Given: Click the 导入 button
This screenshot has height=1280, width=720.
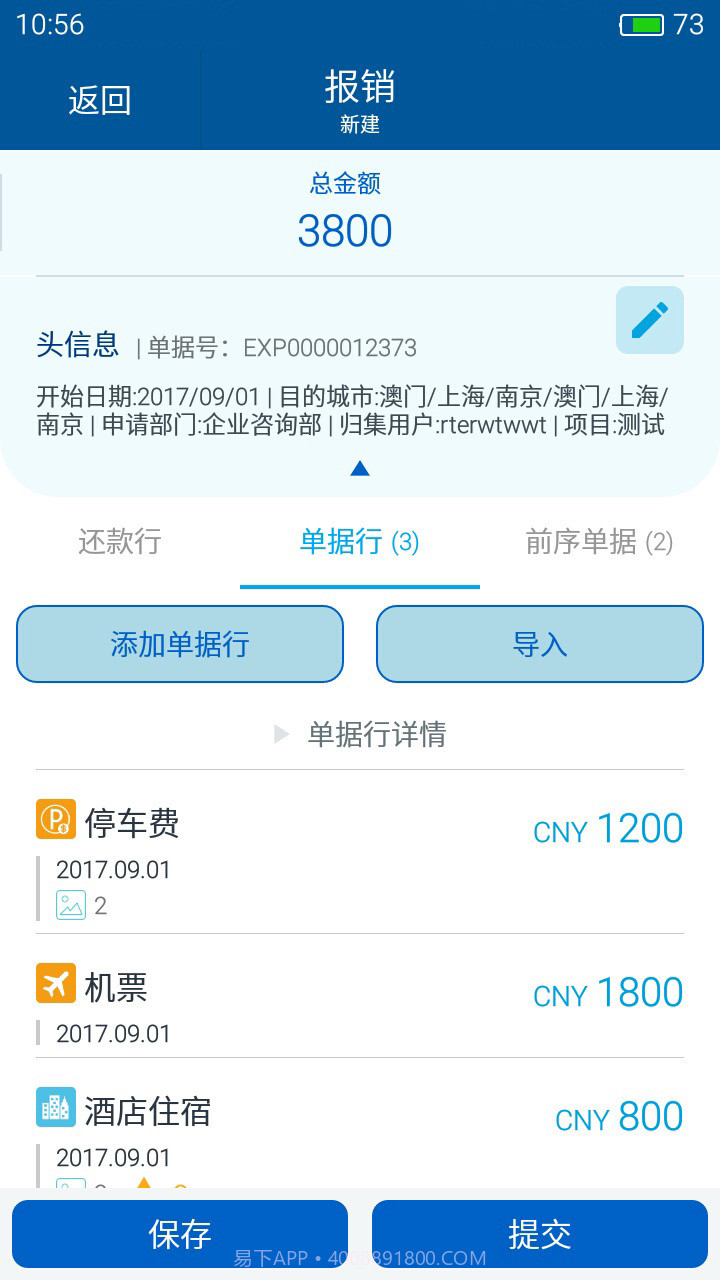Looking at the screenshot, I should tap(539, 644).
